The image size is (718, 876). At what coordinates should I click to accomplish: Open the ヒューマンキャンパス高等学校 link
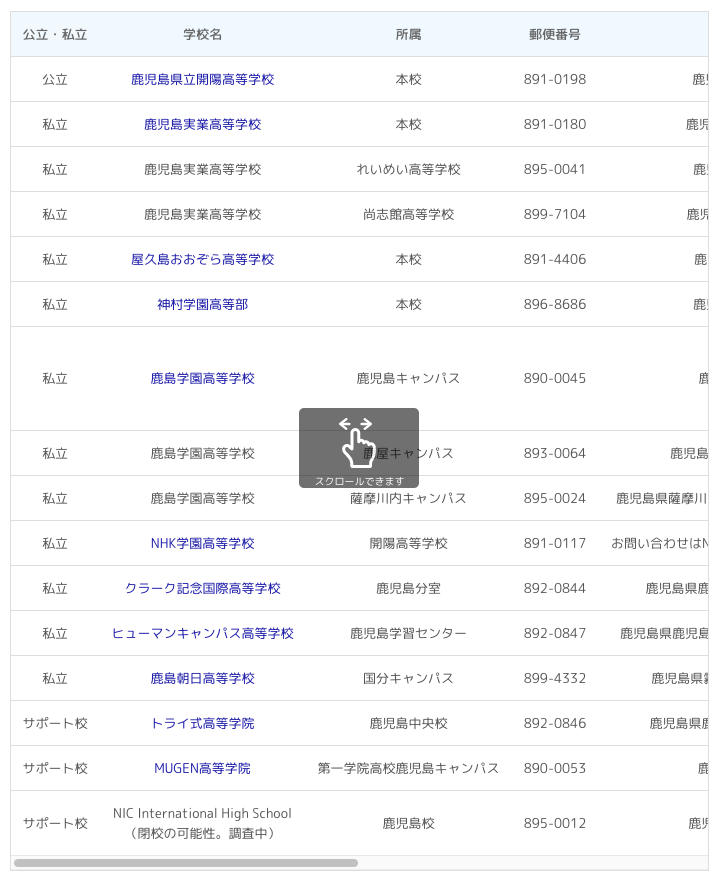(202, 633)
